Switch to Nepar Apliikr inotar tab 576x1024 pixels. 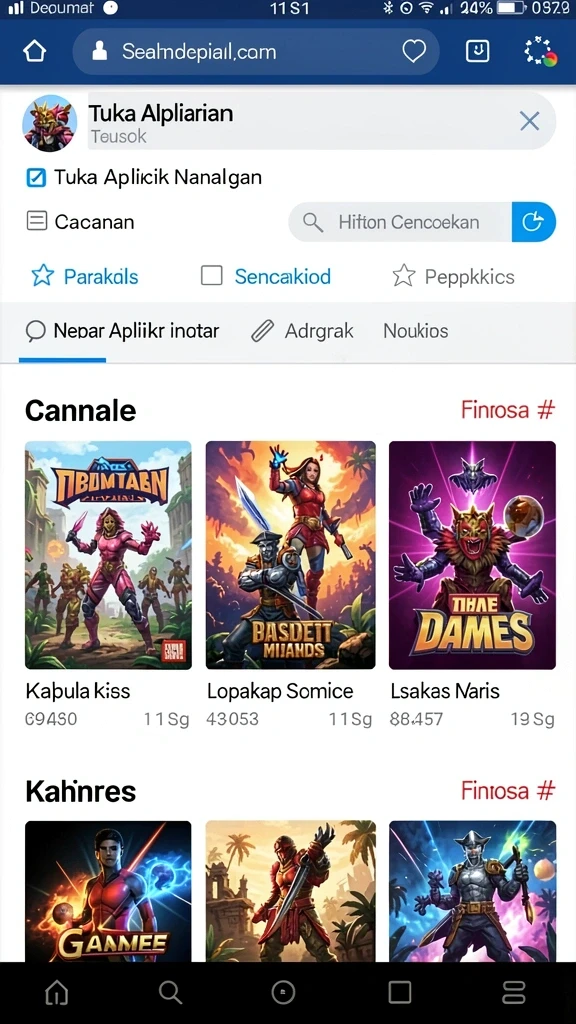point(122,330)
